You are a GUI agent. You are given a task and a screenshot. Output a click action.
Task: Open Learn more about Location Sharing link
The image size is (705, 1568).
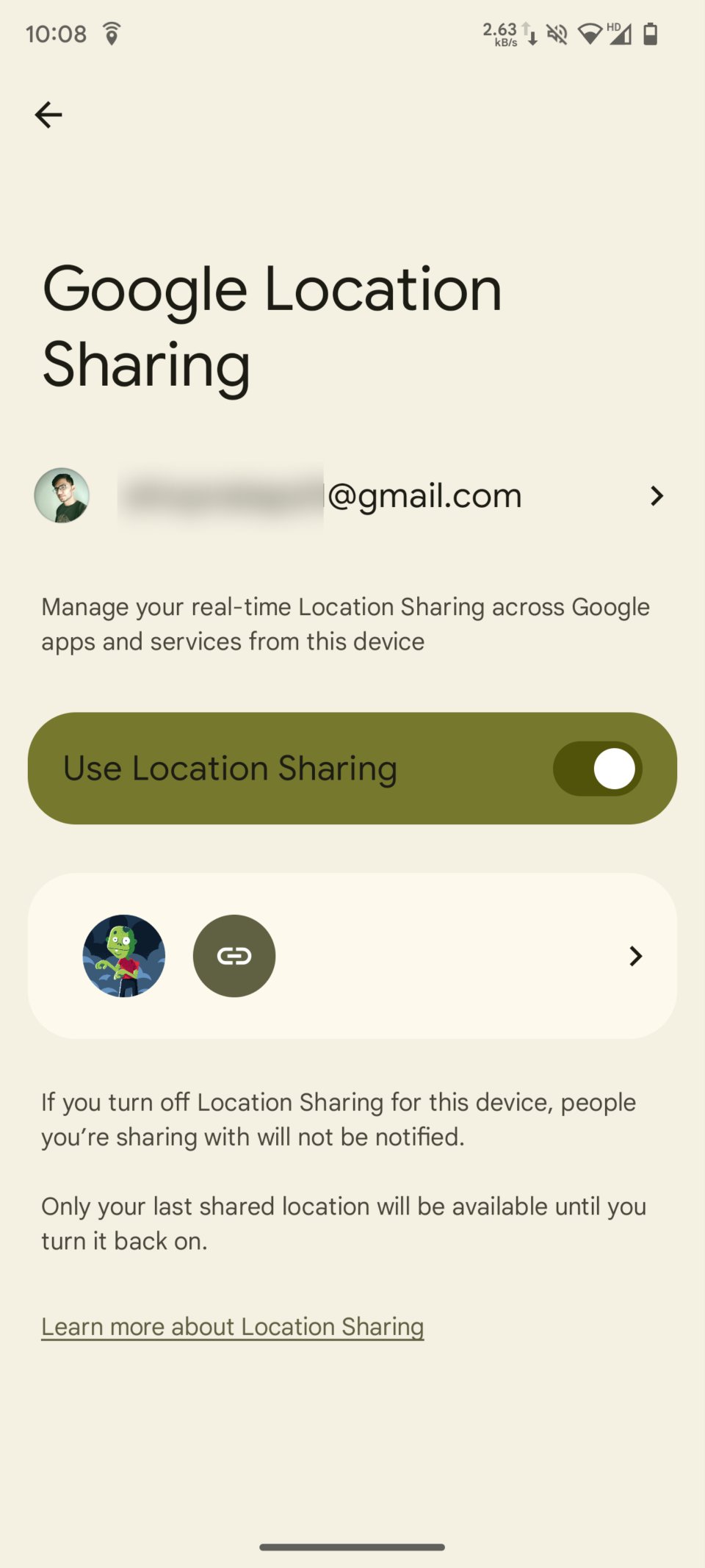point(232,1326)
